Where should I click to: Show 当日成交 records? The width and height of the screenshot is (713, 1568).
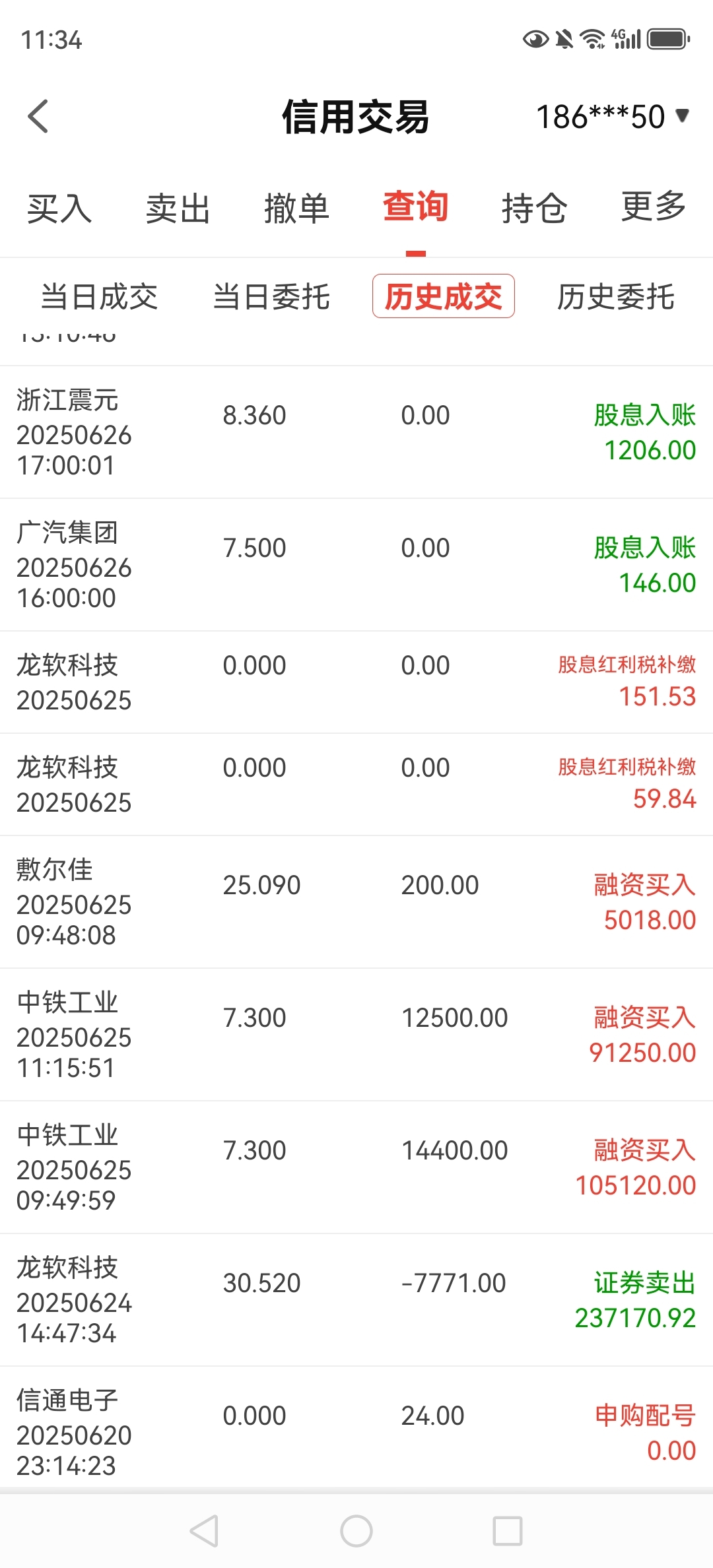coord(100,296)
